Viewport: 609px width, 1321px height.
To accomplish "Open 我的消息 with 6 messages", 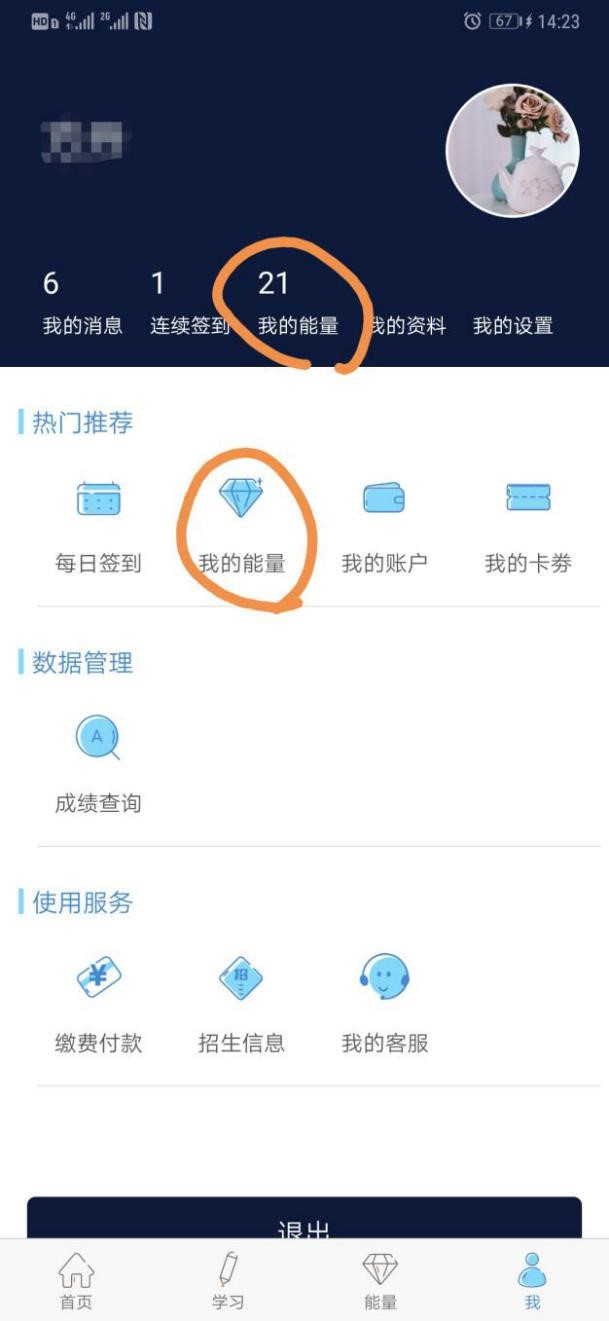I will click(x=82, y=304).
